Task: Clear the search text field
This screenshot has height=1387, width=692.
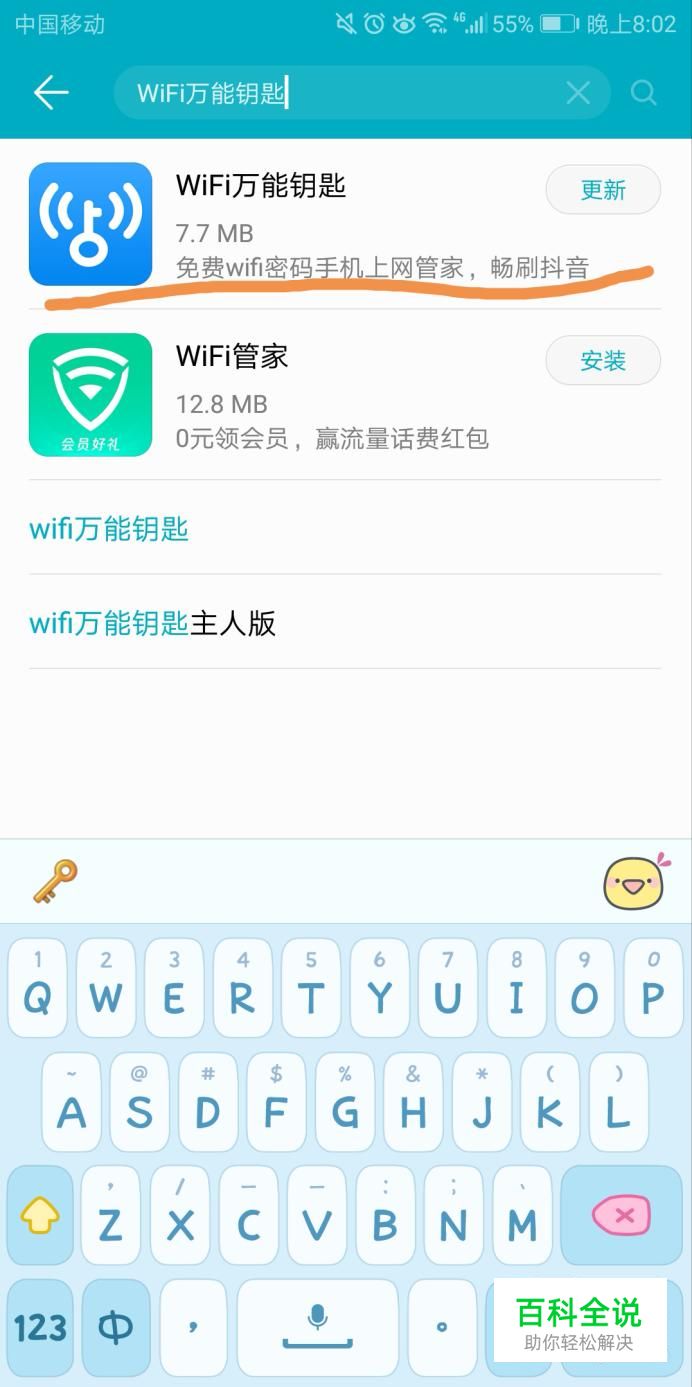Action: (x=578, y=93)
